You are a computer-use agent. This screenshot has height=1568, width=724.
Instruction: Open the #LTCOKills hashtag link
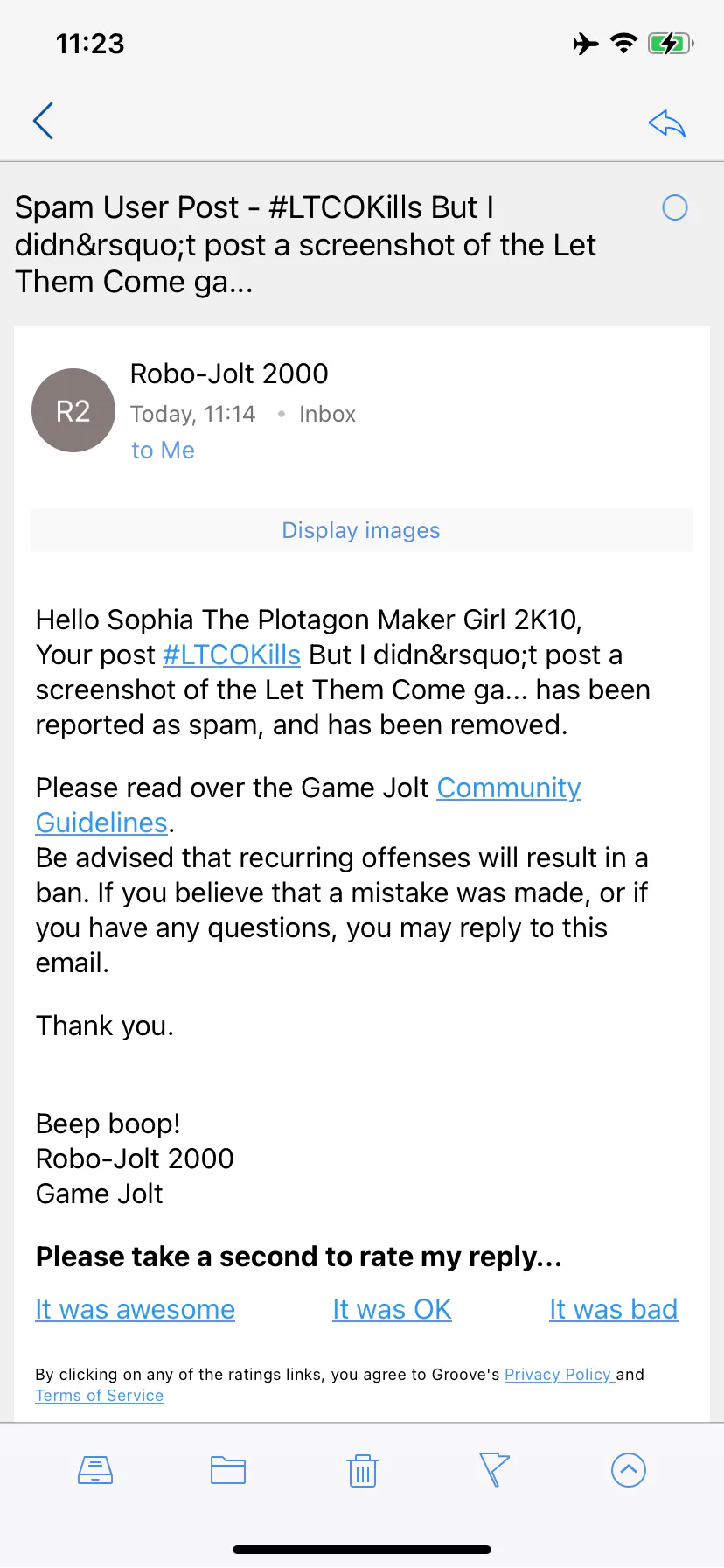232,654
